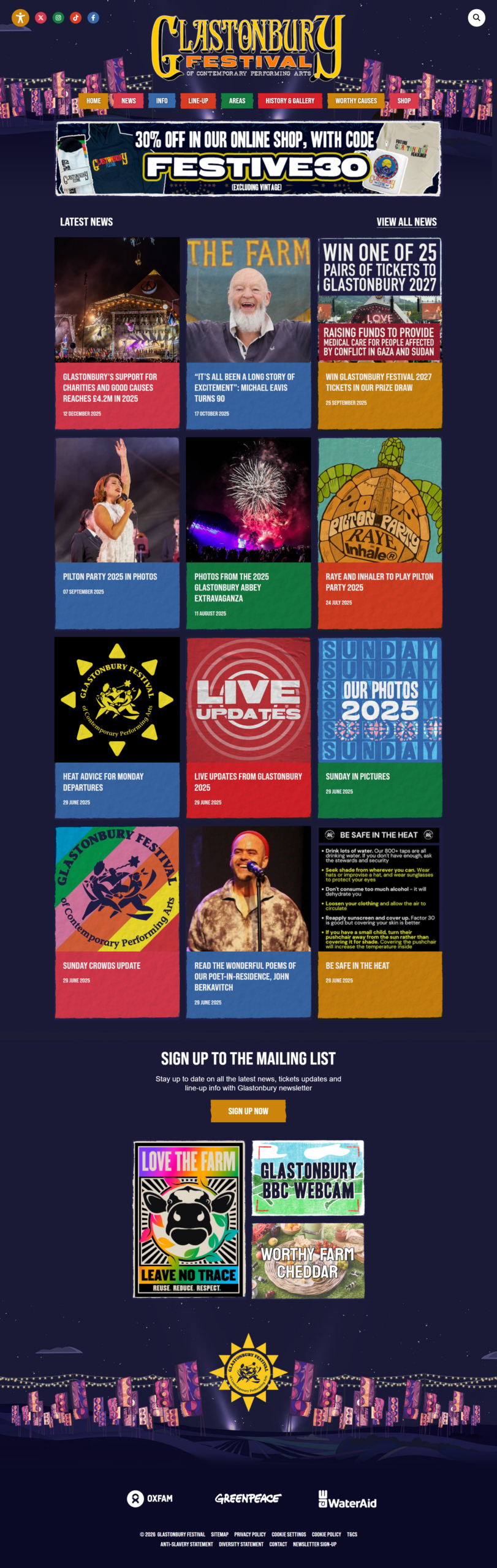The height and width of the screenshot is (1568, 497).
Task: Switch to the History & Gallery section
Action: [x=290, y=101]
